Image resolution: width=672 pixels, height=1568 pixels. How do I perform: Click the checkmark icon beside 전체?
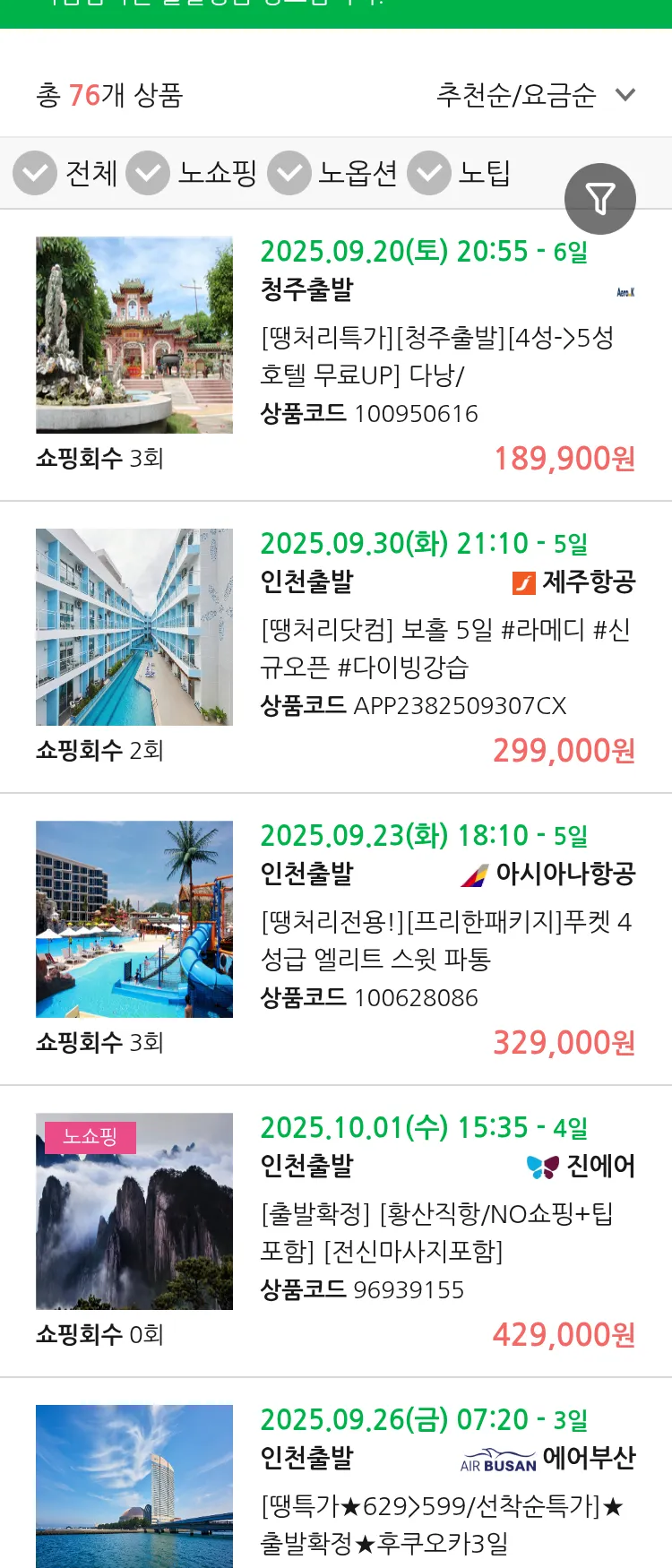pos(34,173)
